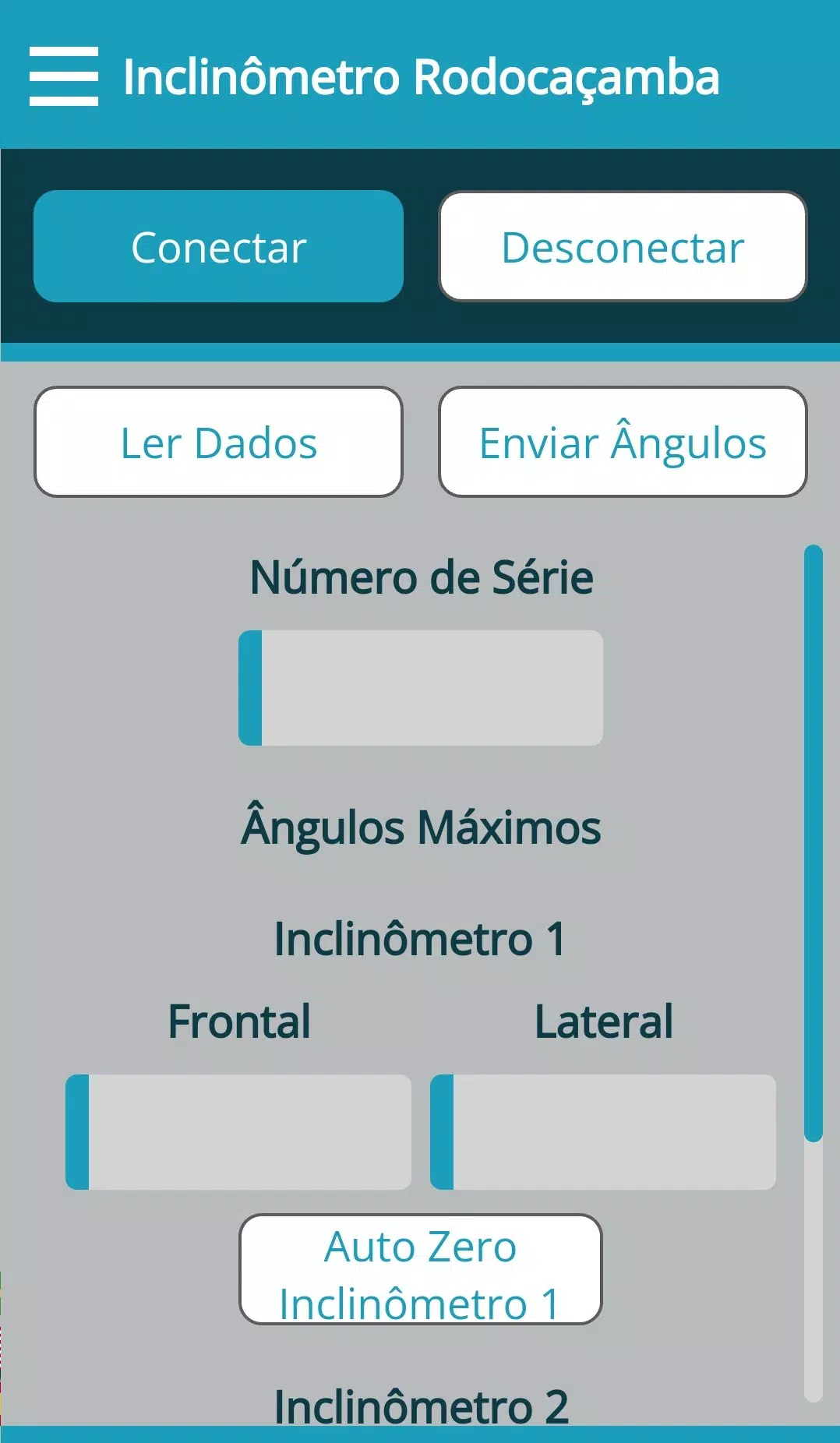This screenshot has width=840, height=1443.
Task: Focus the Lateral angle field
Action: coord(603,1132)
